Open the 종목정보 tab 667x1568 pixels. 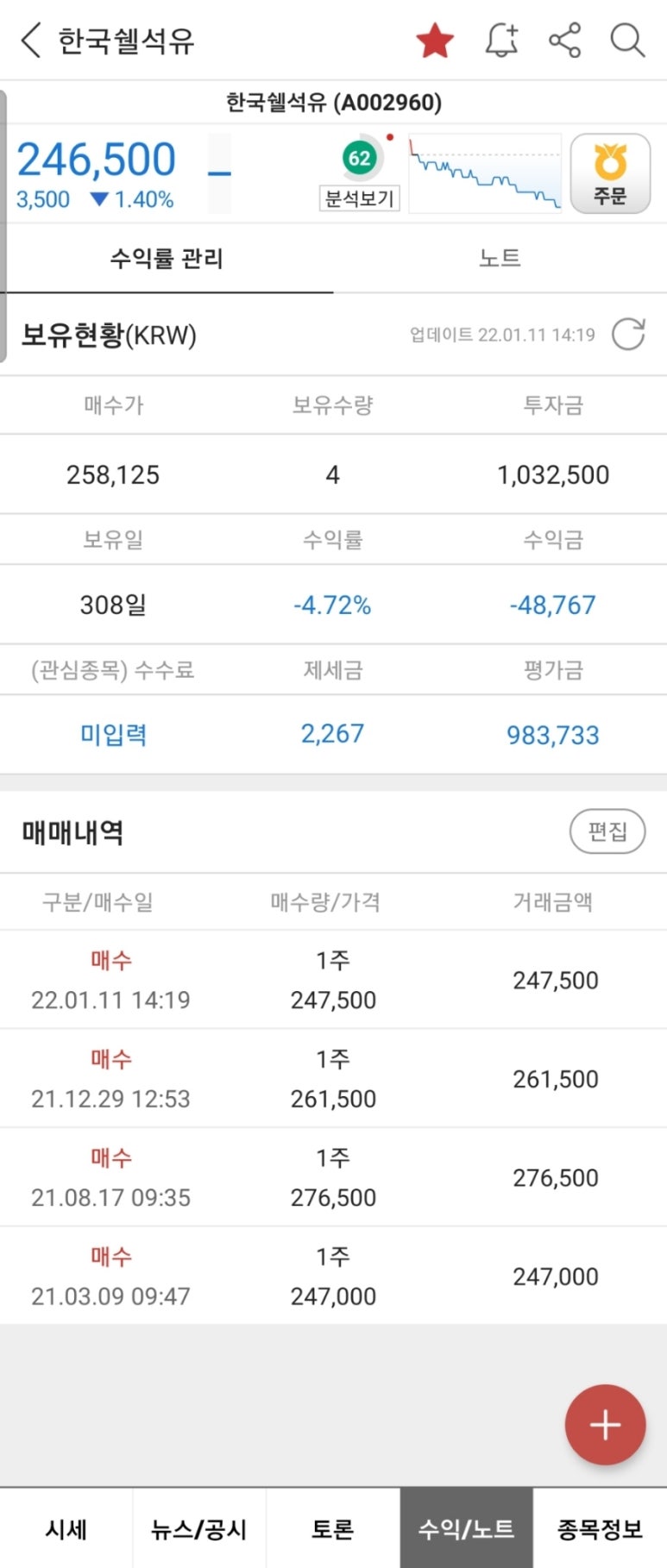[600, 1529]
